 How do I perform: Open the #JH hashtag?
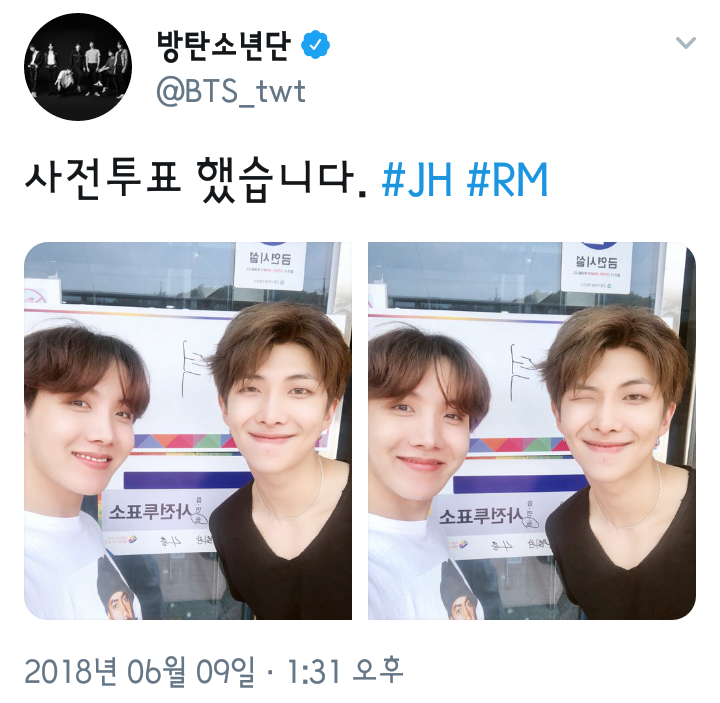coord(417,182)
